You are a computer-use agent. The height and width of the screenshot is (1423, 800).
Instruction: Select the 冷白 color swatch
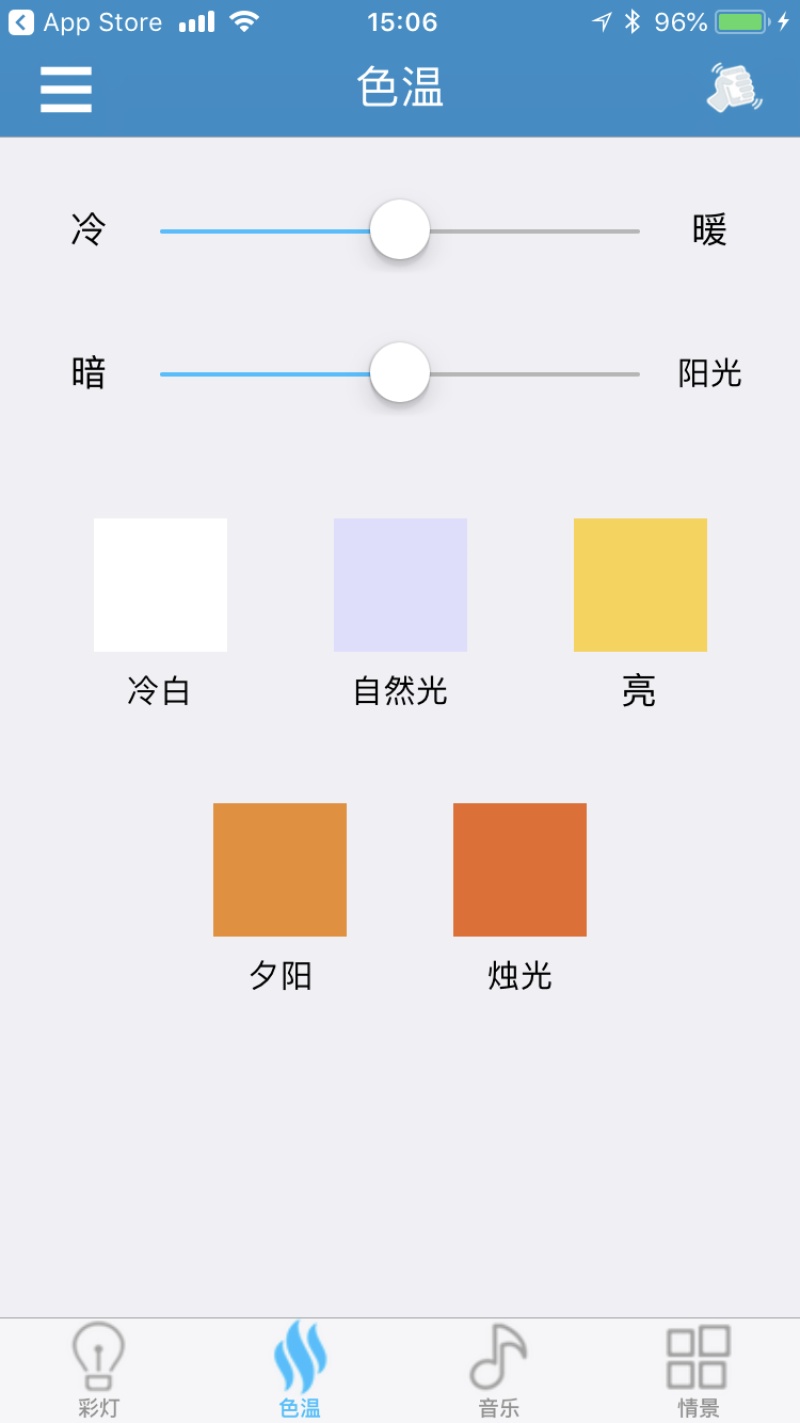click(160, 585)
